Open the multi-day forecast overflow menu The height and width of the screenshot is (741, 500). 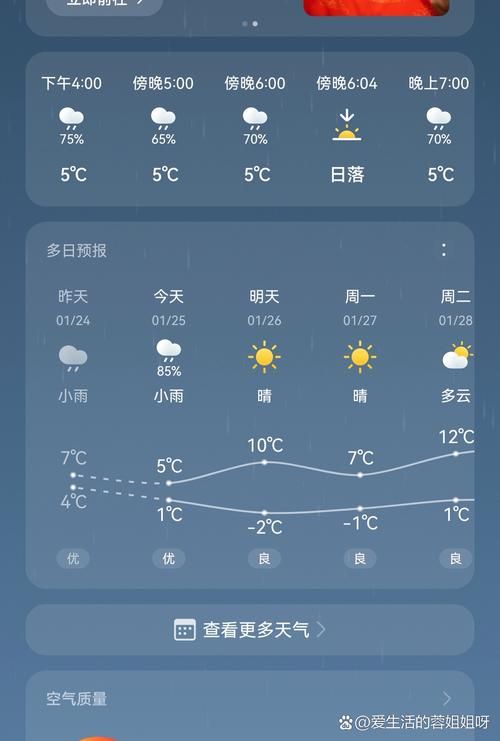[x=443, y=250]
